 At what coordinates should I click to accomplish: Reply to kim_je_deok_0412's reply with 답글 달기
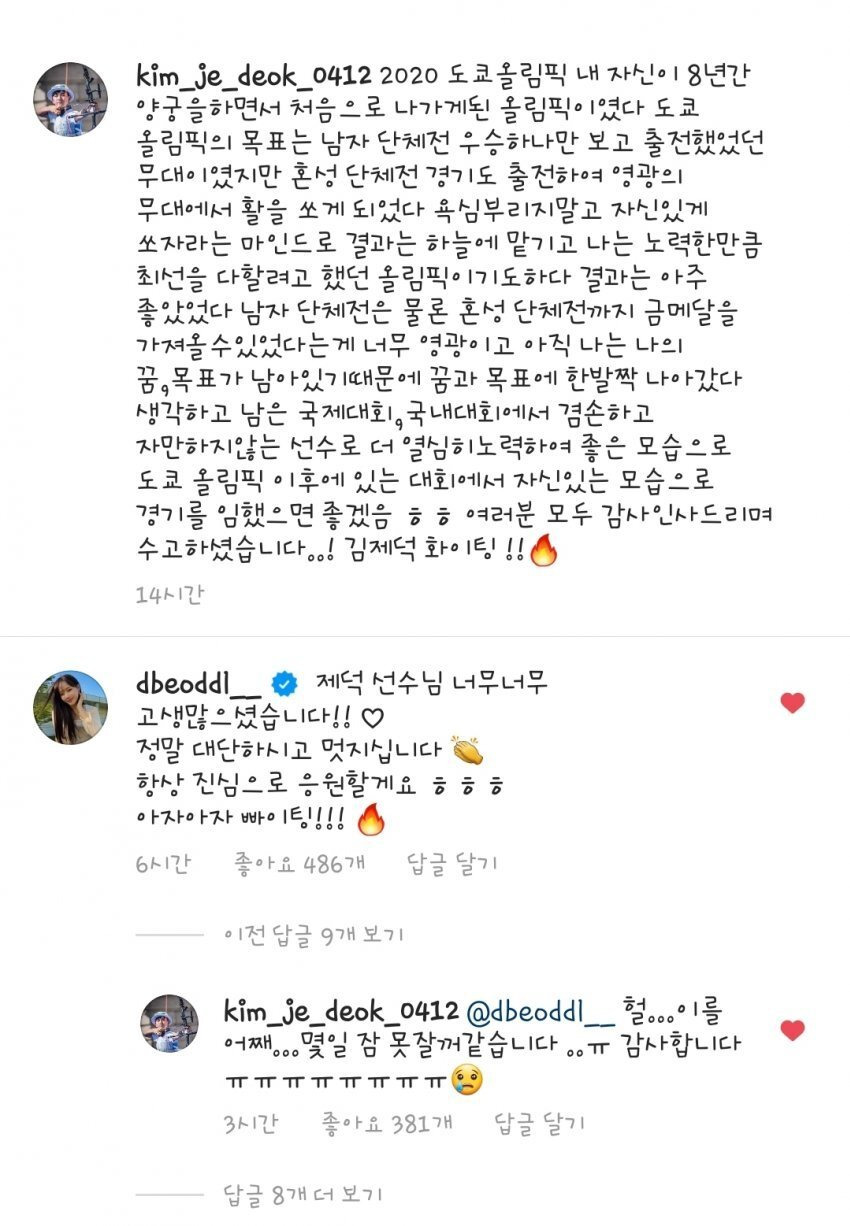[540, 1124]
